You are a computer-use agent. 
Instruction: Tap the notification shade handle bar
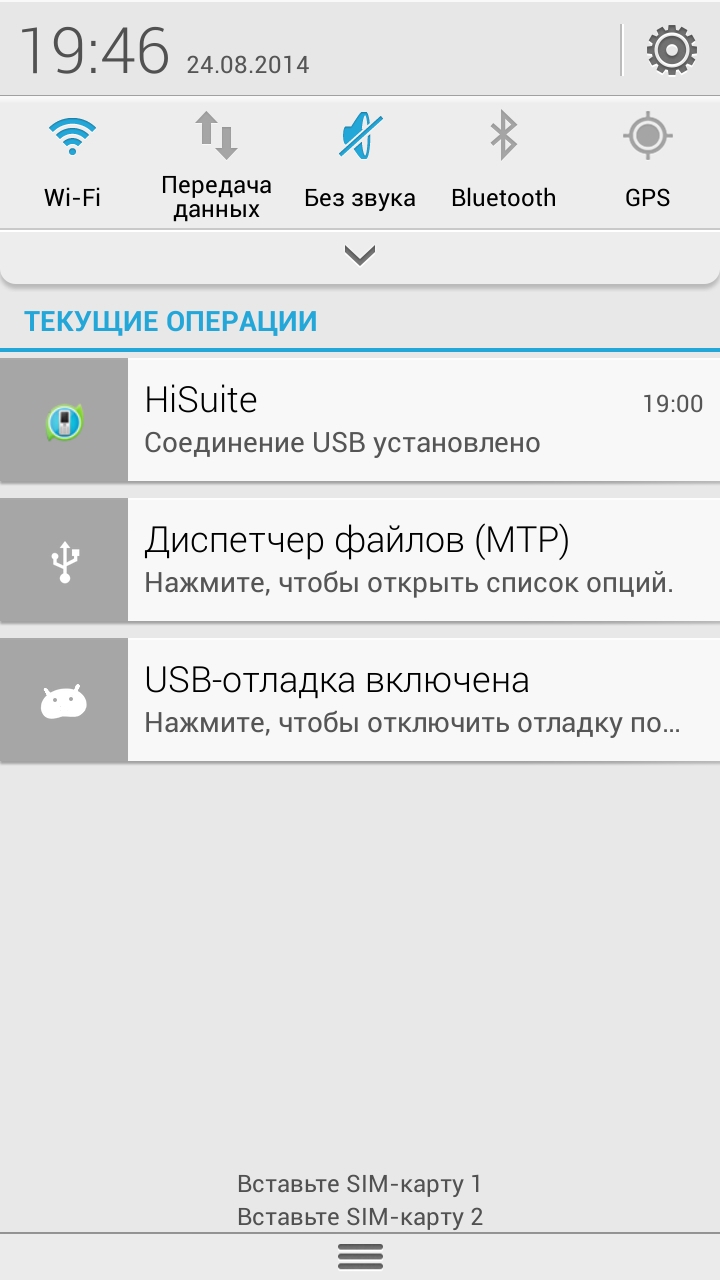(360, 1256)
